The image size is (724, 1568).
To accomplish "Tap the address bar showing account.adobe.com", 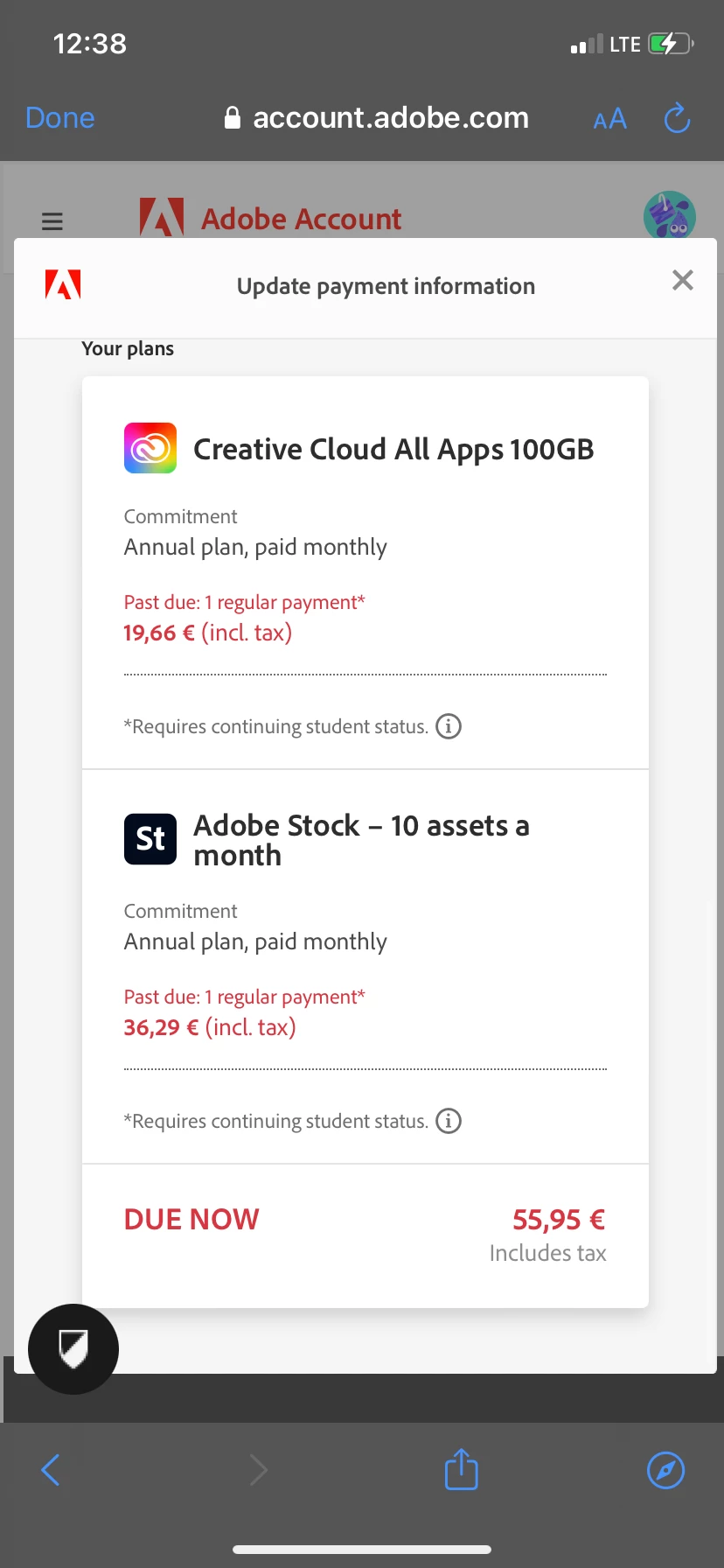I will [x=377, y=118].
